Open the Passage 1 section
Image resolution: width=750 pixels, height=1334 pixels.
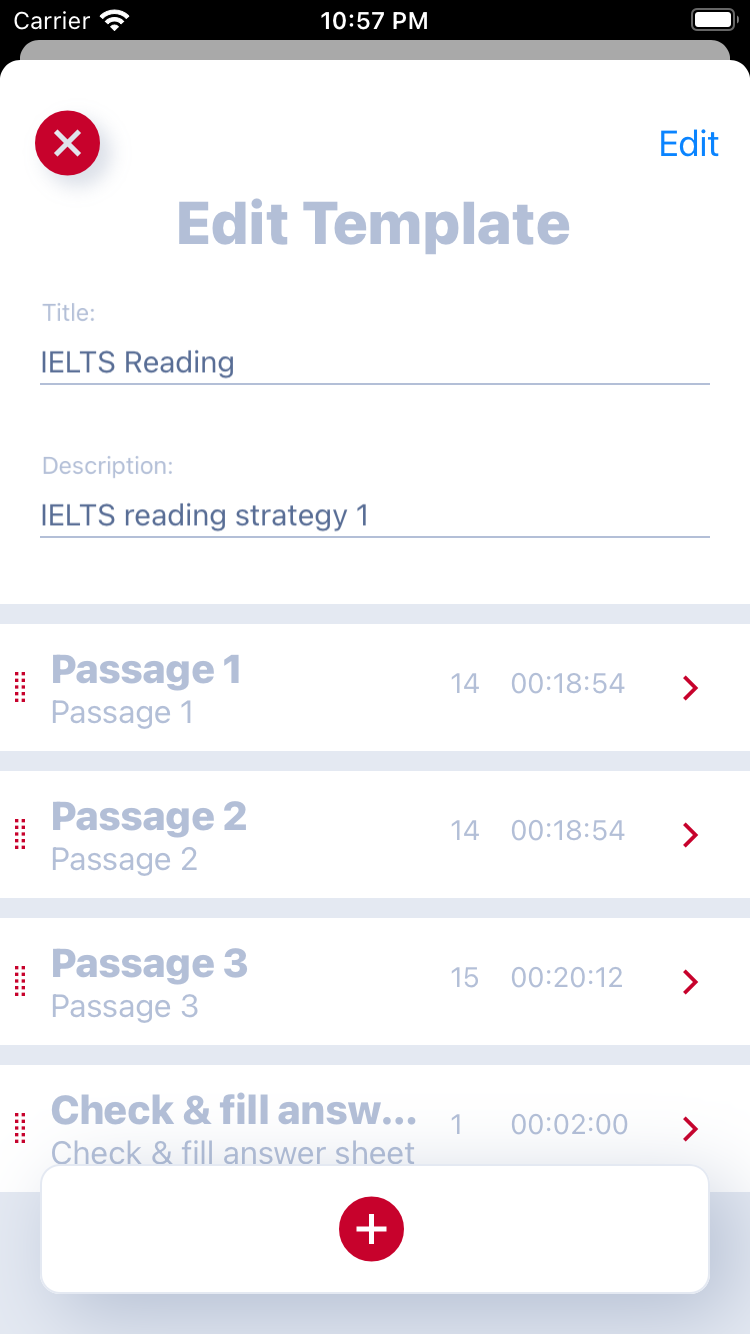tap(375, 687)
